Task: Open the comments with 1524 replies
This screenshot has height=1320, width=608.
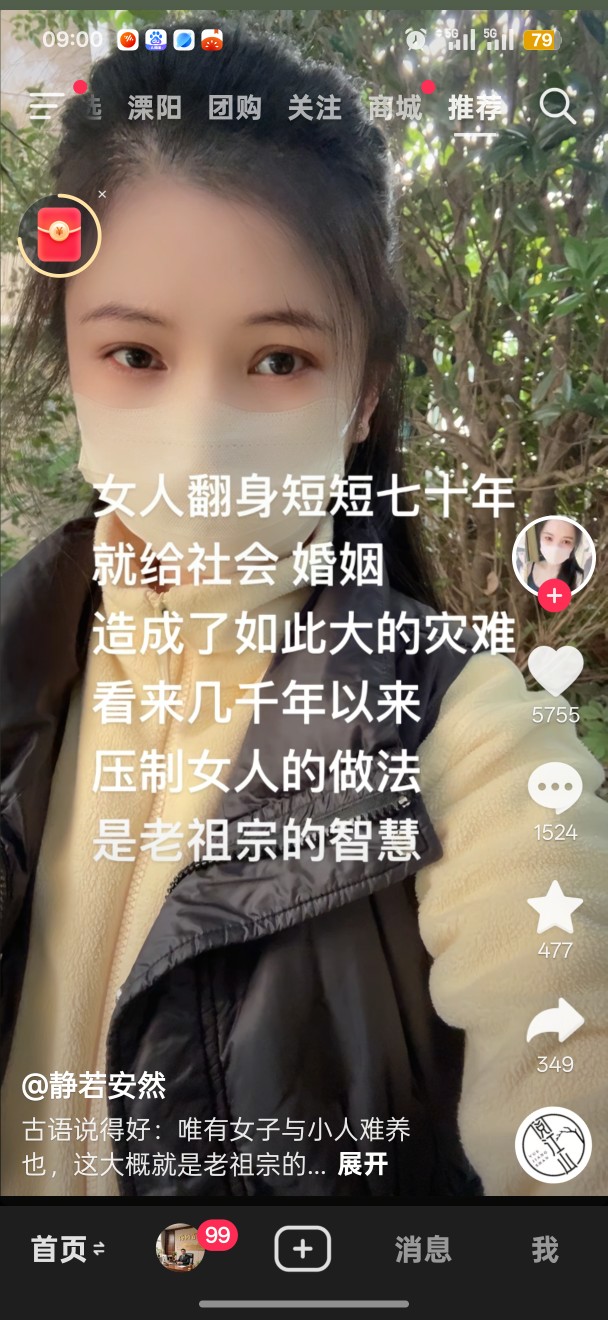Action: click(x=555, y=789)
